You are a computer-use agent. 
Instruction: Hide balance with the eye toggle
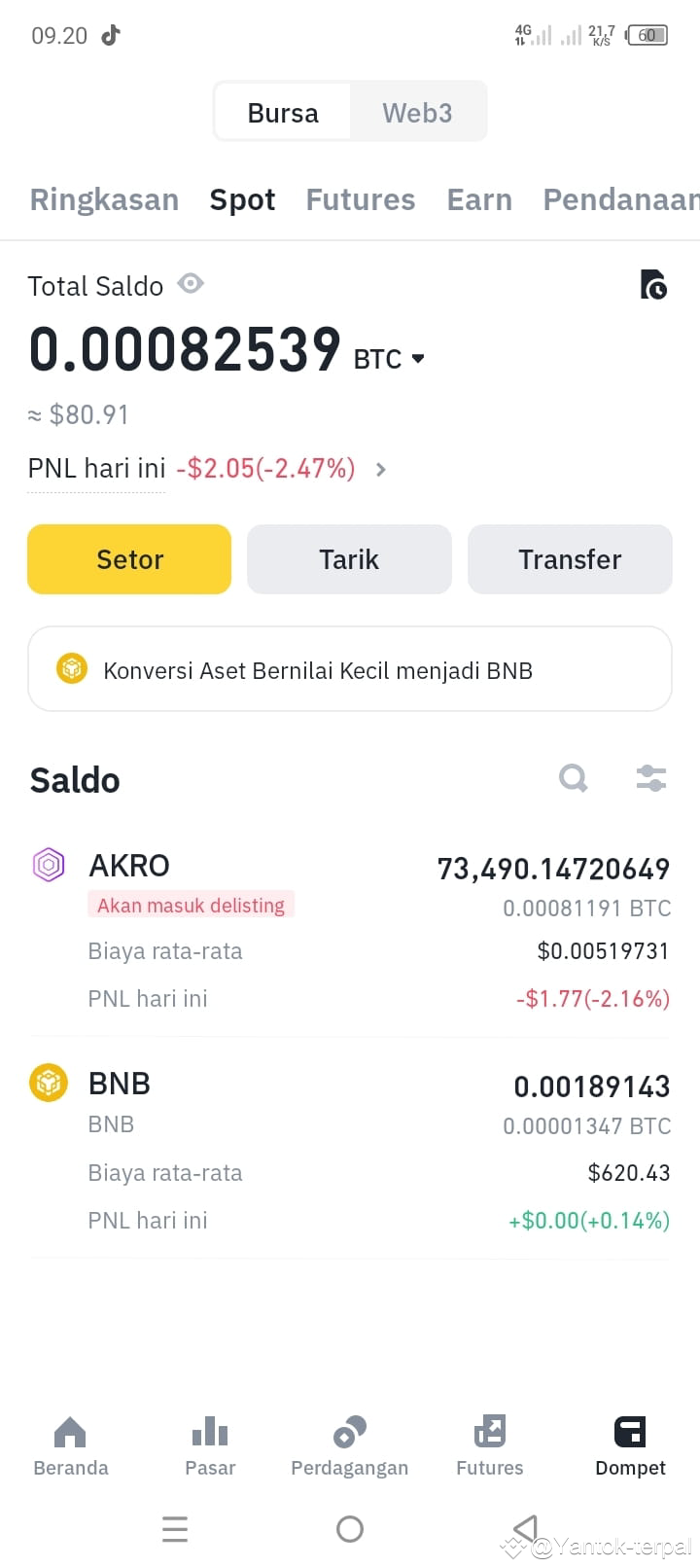(191, 284)
